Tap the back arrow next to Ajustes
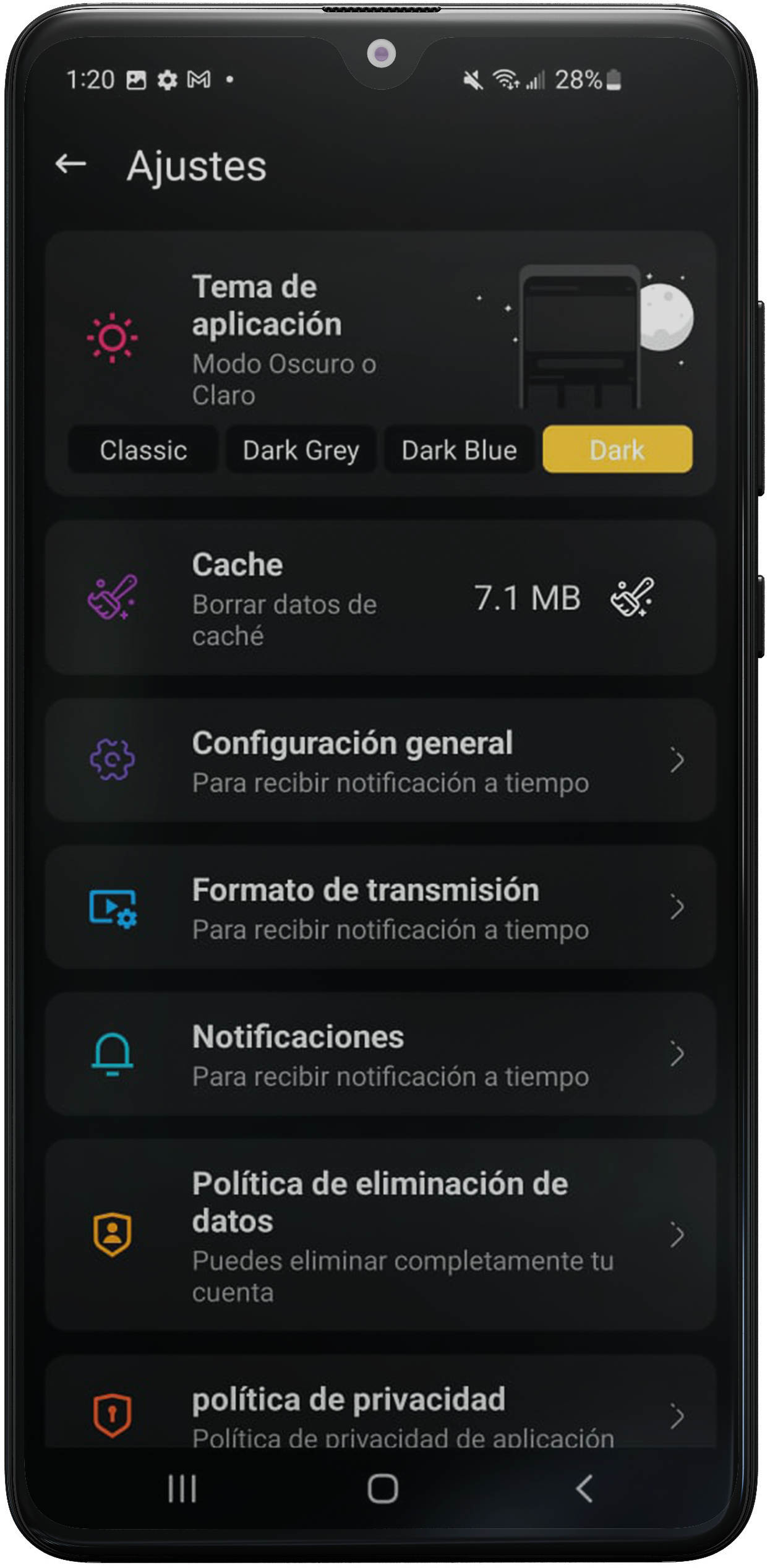The image size is (770, 1568). (x=71, y=164)
